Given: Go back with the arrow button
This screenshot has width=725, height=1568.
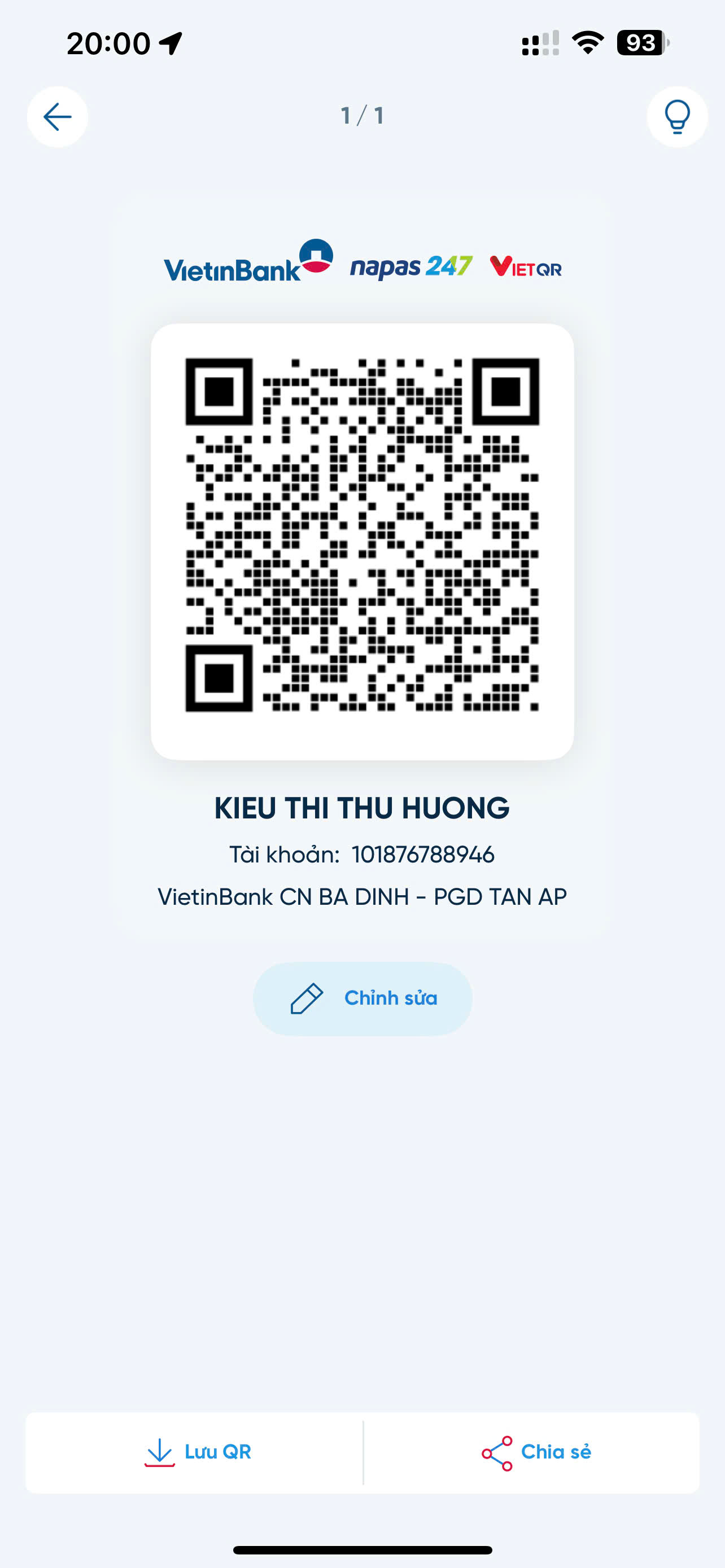Looking at the screenshot, I should pyautogui.click(x=58, y=116).
